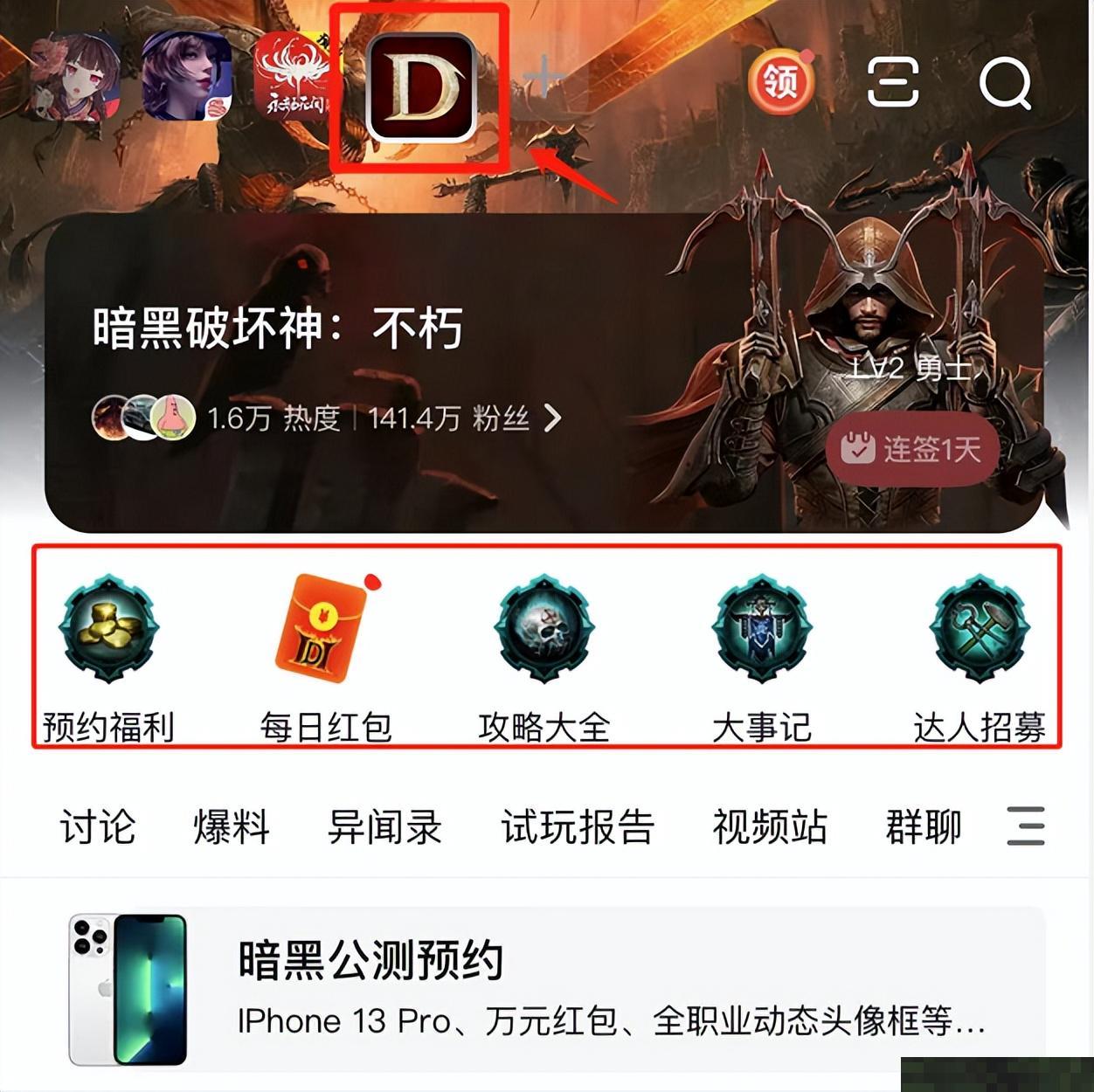The width and height of the screenshot is (1094, 1092).
Task: Open the 141.4万 粉丝 followers chevron
Action: [x=552, y=418]
